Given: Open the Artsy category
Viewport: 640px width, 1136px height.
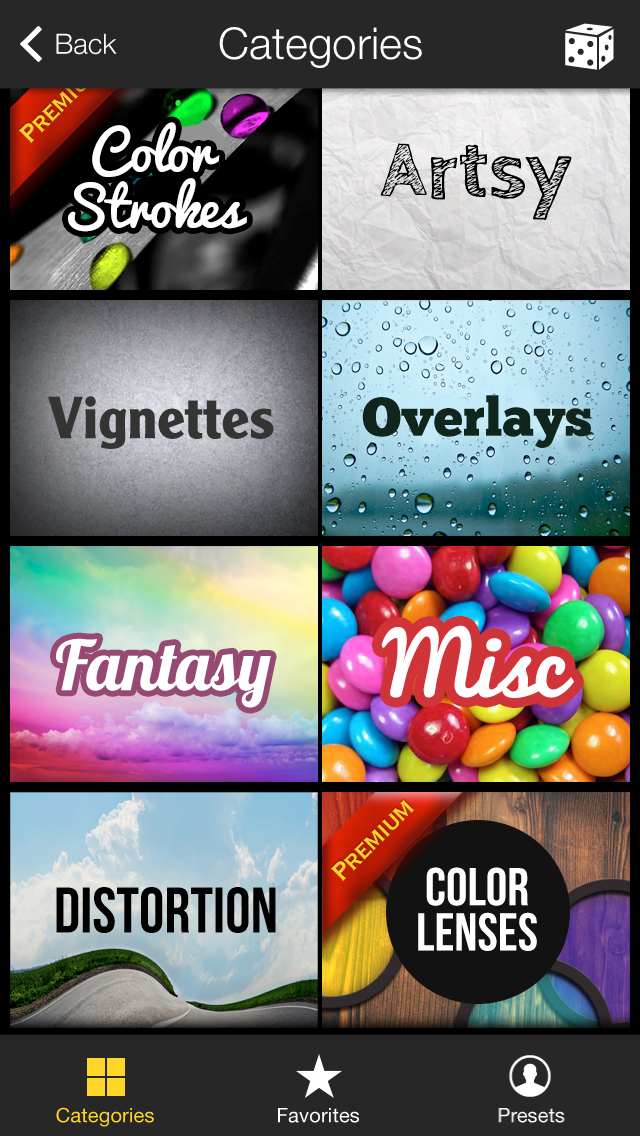Looking at the screenshot, I should point(476,190).
